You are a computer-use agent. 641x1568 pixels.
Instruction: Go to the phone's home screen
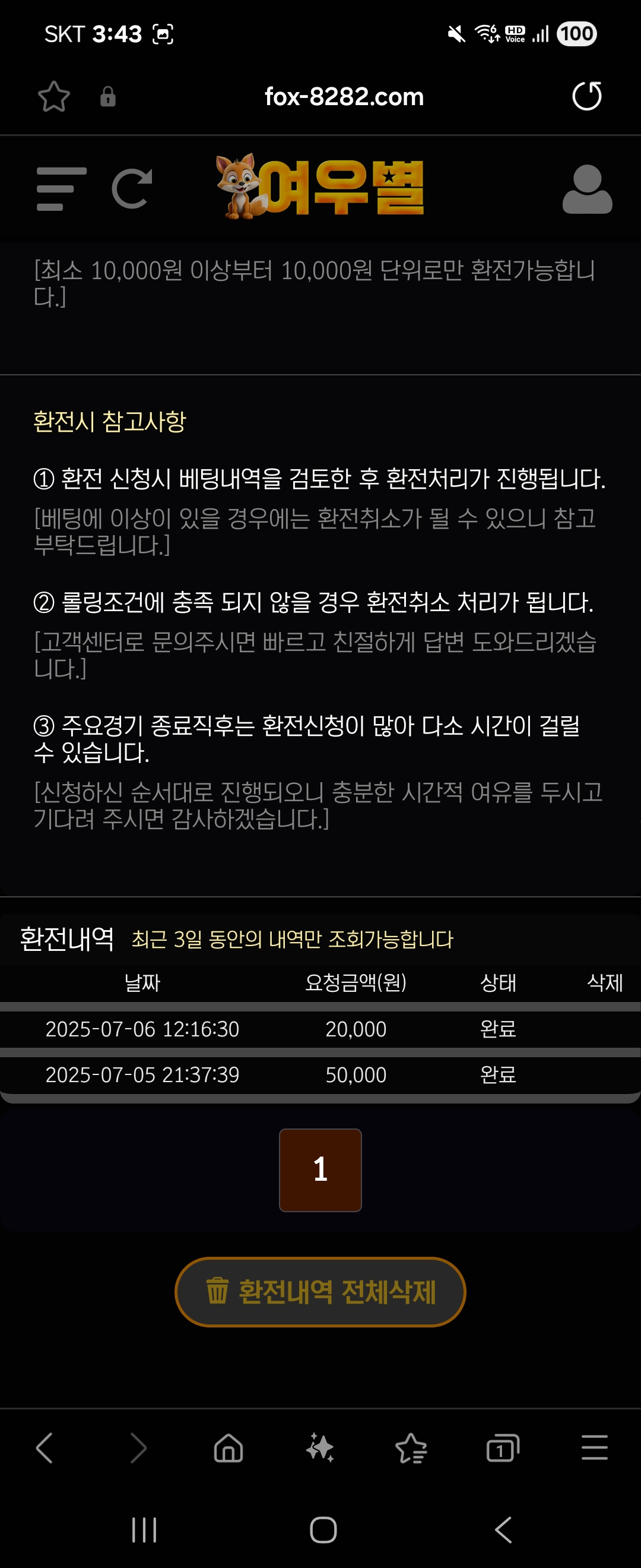(323, 1529)
